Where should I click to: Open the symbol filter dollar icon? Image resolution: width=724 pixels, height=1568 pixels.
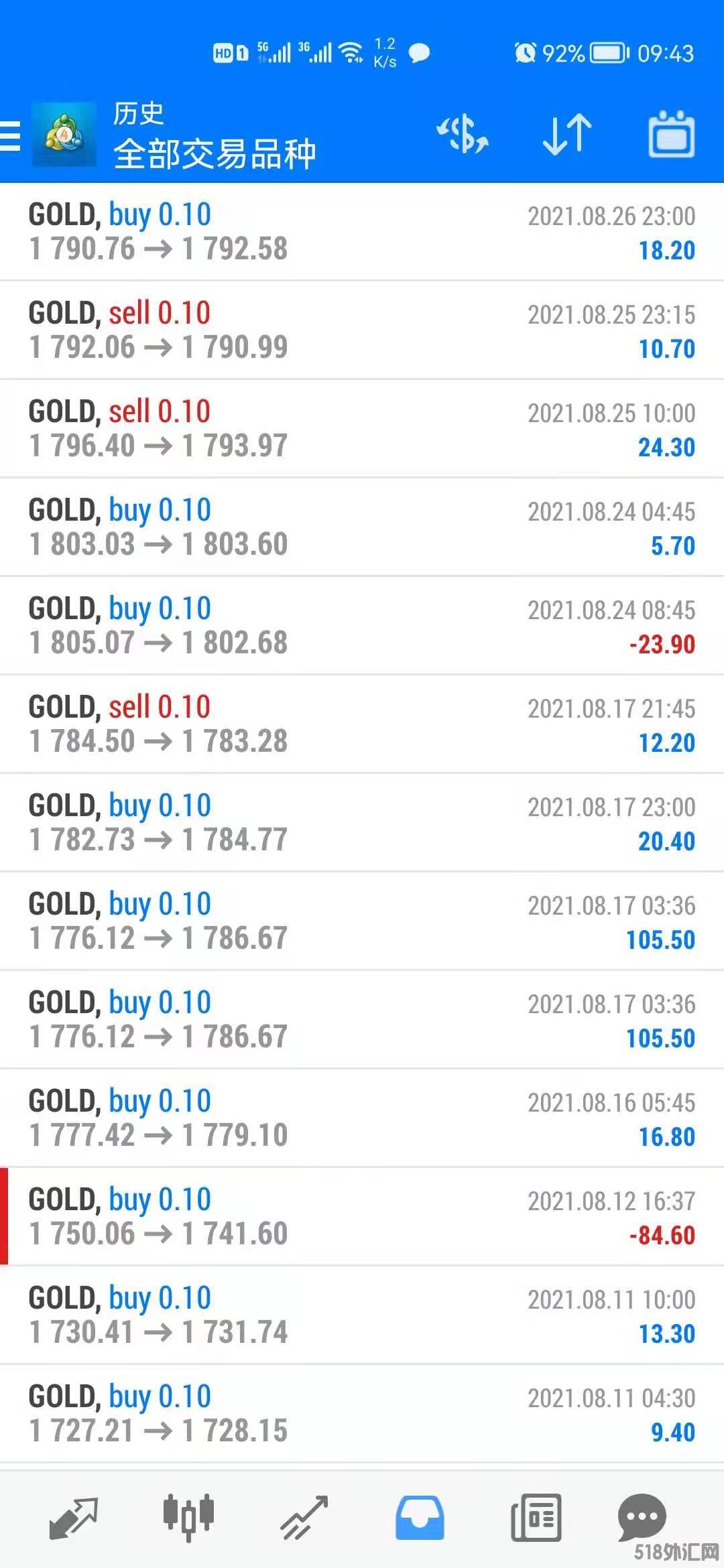pos(463,134)
